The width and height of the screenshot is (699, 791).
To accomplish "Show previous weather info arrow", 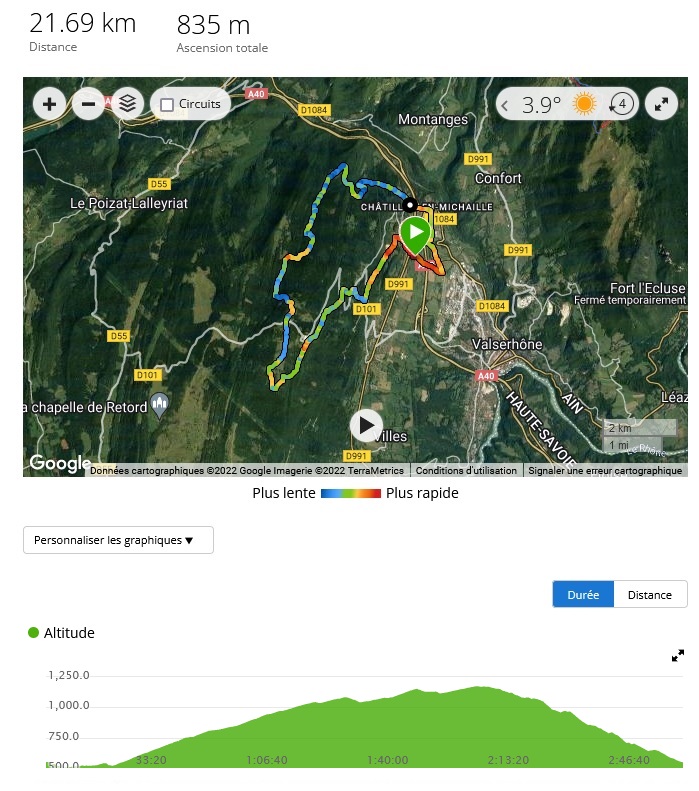I will pyautogui.click(x=506, y=104).
